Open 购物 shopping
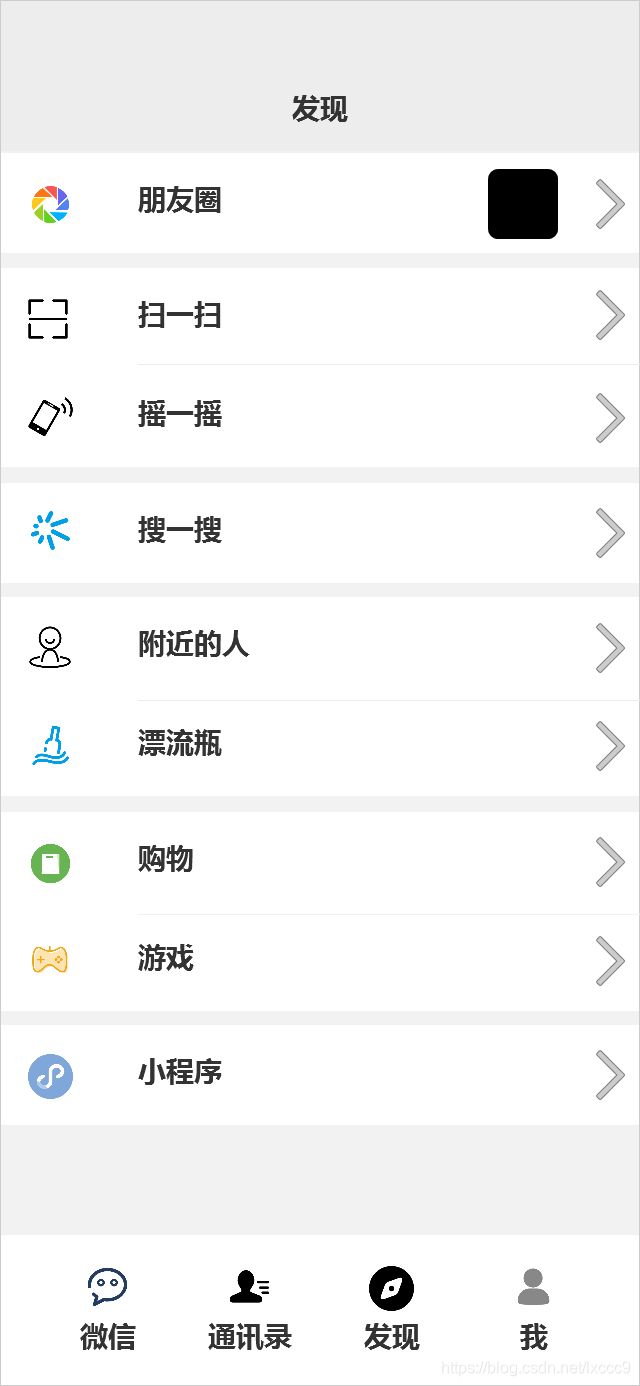 click(320, 862)
